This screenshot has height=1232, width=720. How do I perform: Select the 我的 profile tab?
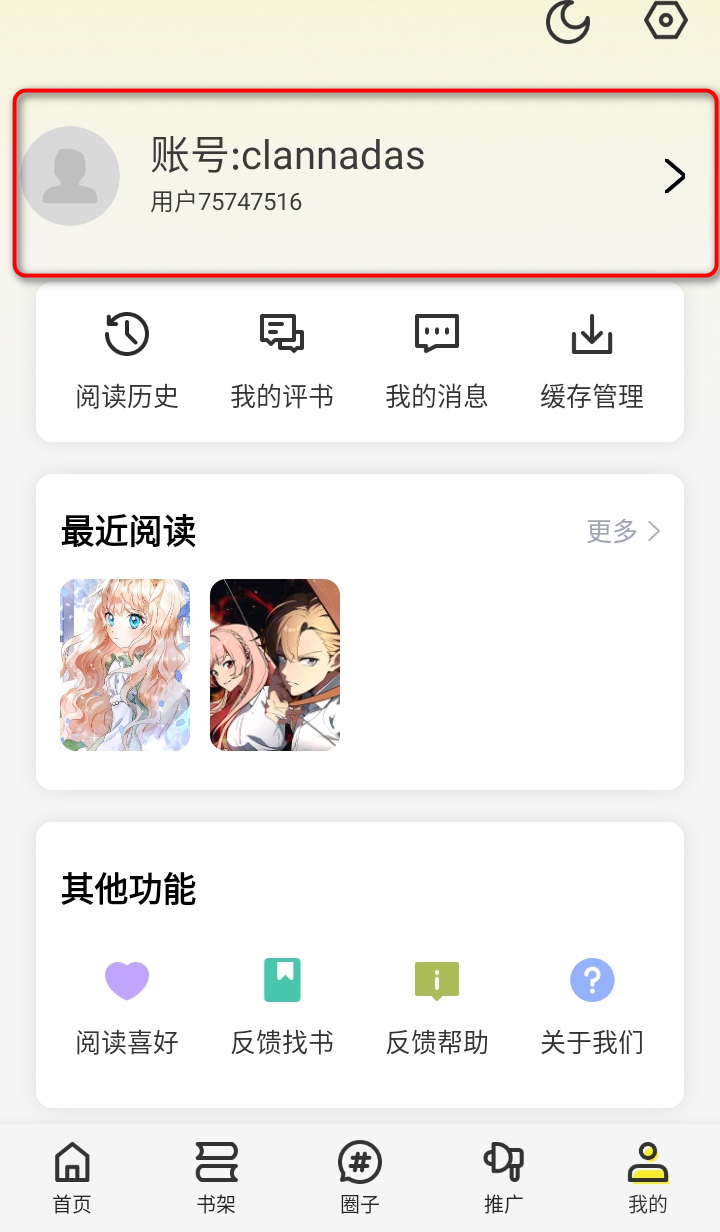pyautogui.click(x=648, y=1177)
